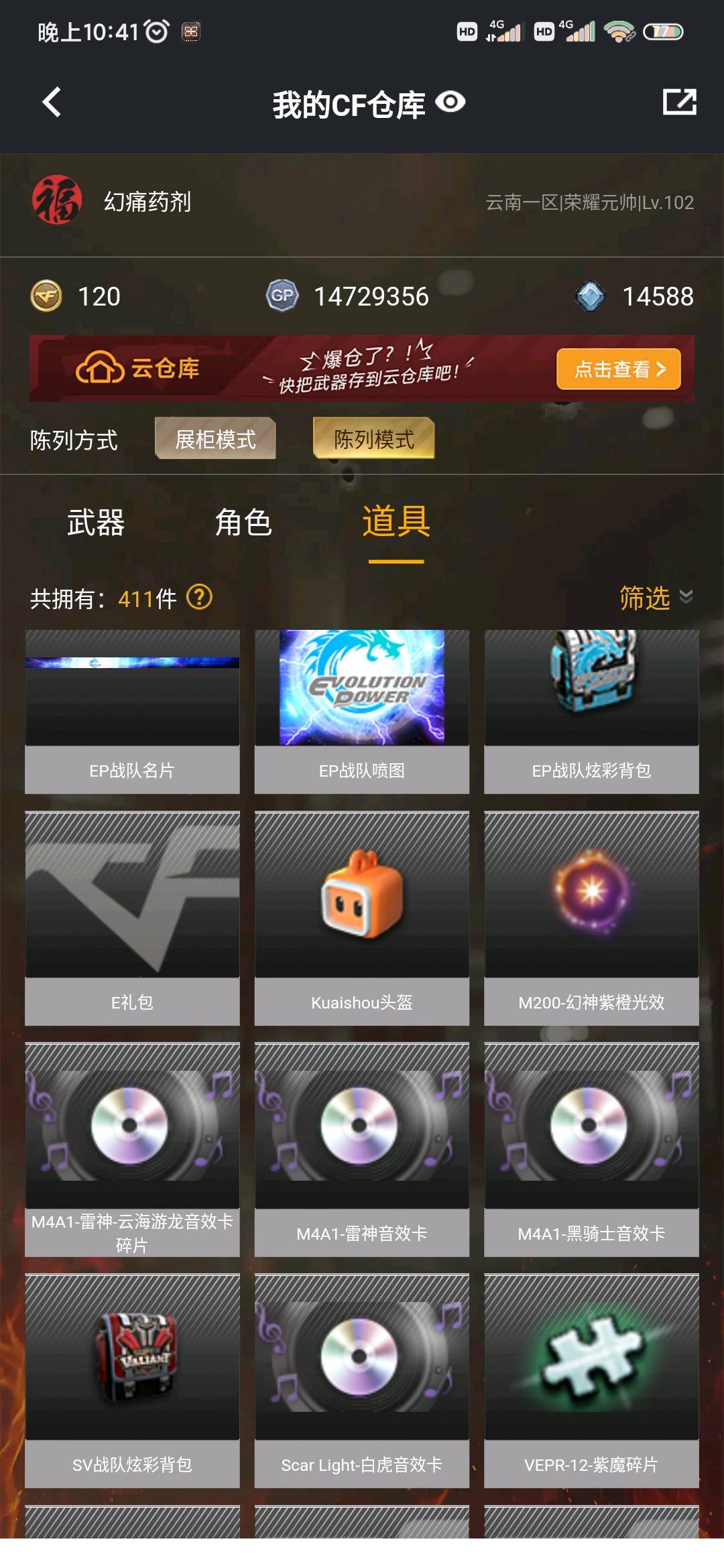Image resolution: width=724 pixels, height=1568 pixels.
Task: Open the EP战队名片 item
Action: pos(132,712)
